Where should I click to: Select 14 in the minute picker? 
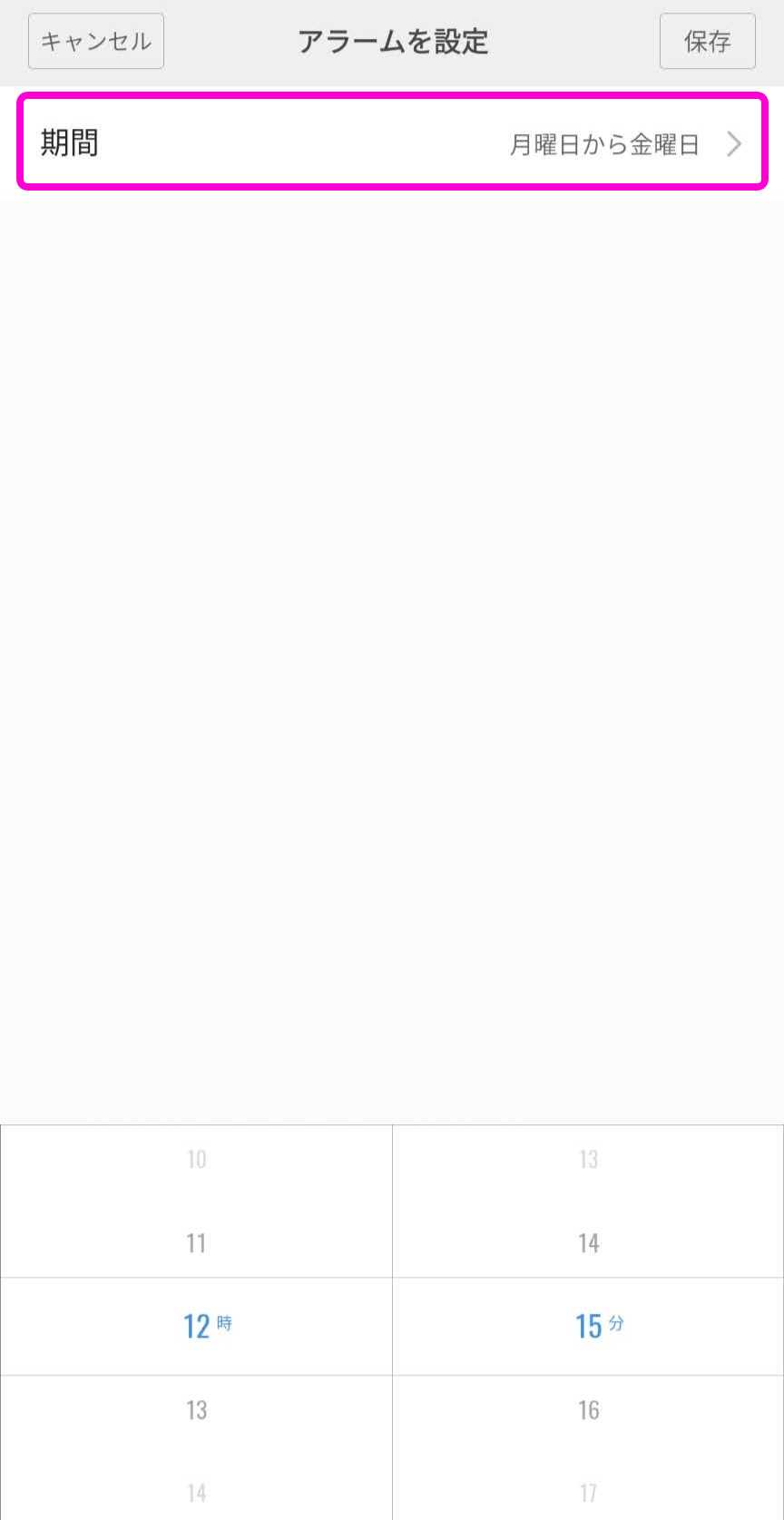[588, 1242]
